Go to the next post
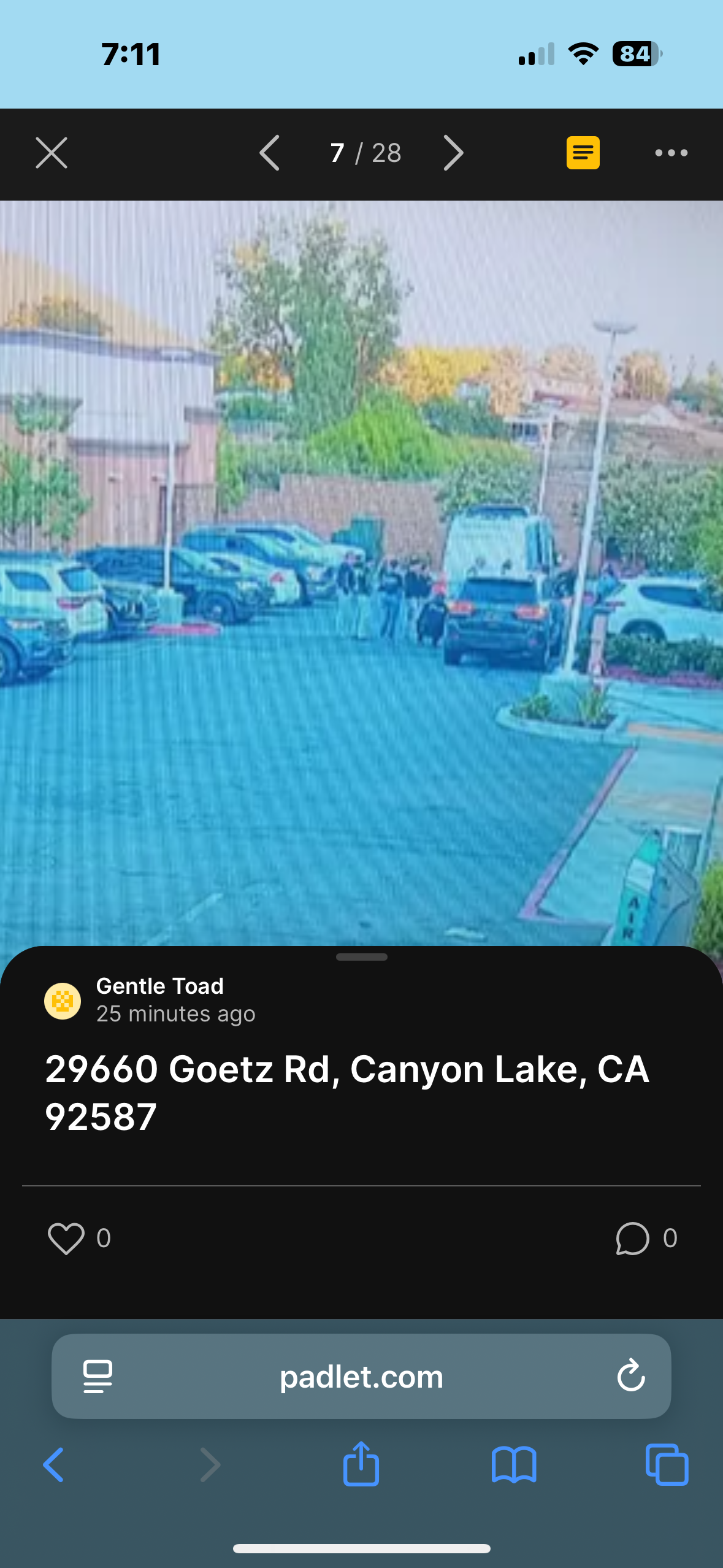723x1568 pixels. click(x=453, y=153)
